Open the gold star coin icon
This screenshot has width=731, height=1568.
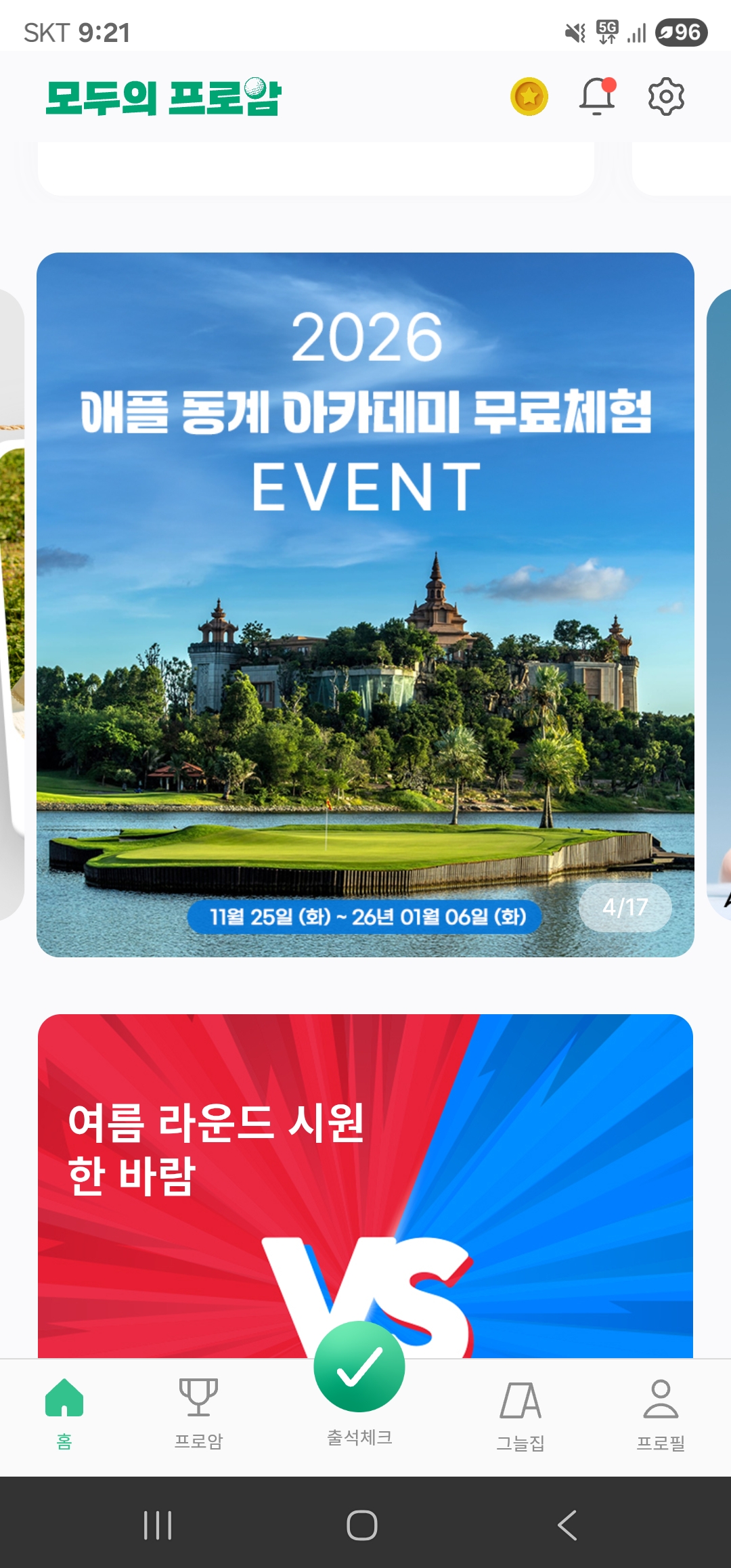(529, 97)
